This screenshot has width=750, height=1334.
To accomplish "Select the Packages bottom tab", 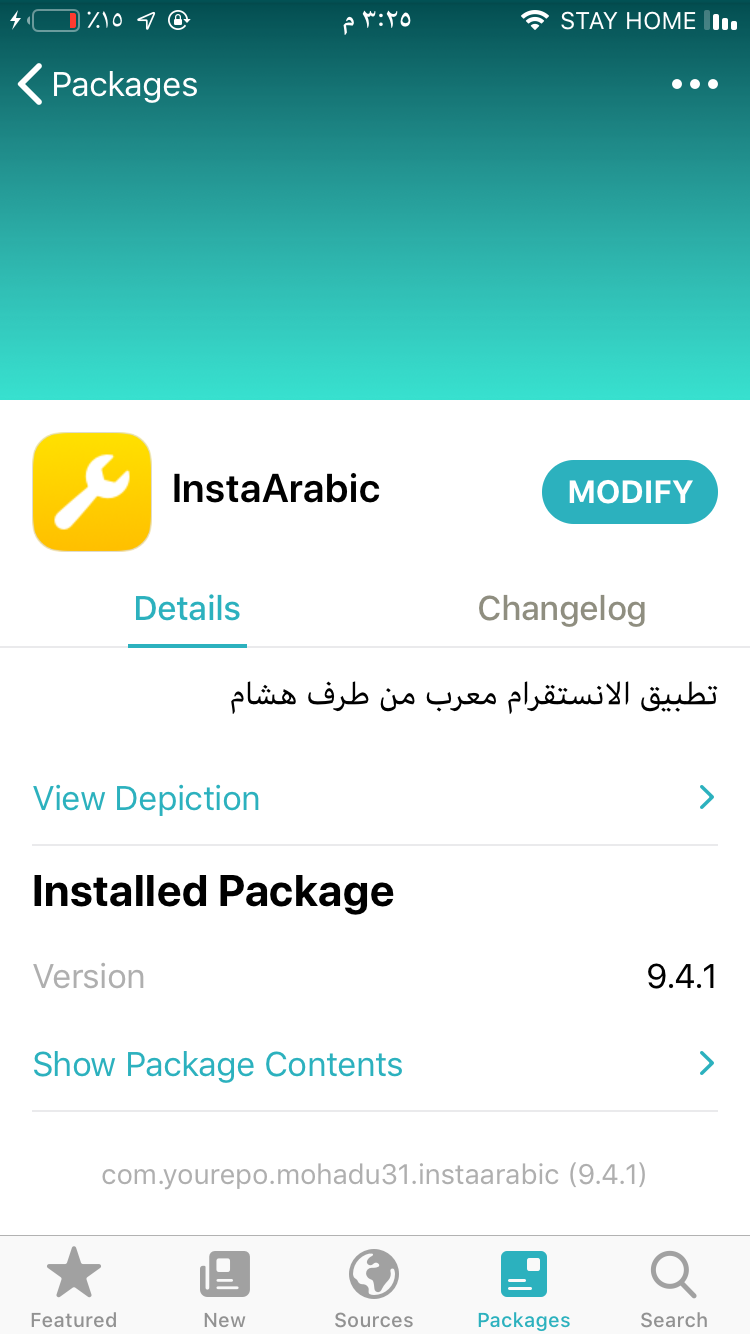I will click(x=524, y=1288).
